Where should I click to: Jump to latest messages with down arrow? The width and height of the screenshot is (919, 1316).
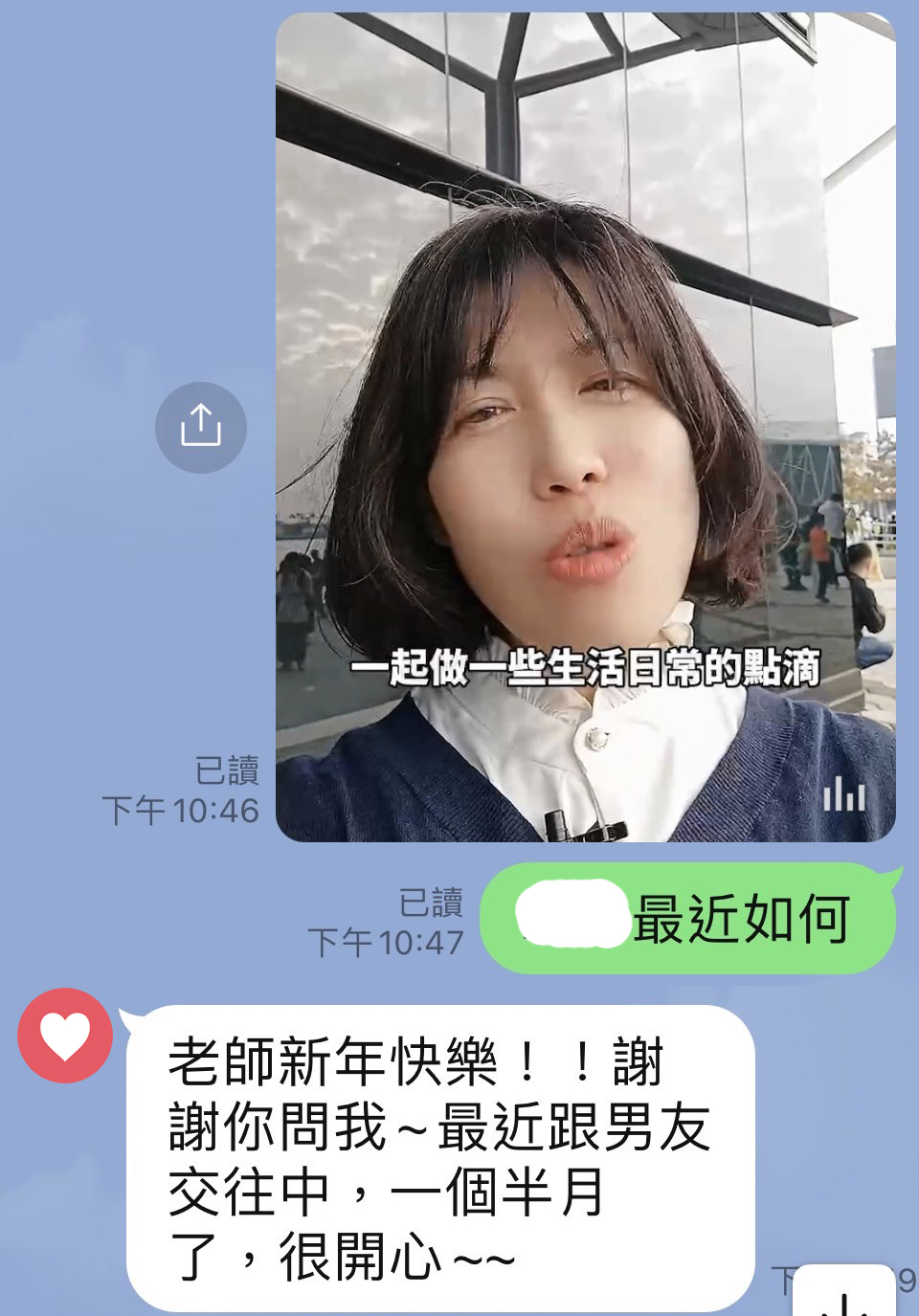[x=844, y=1291]
